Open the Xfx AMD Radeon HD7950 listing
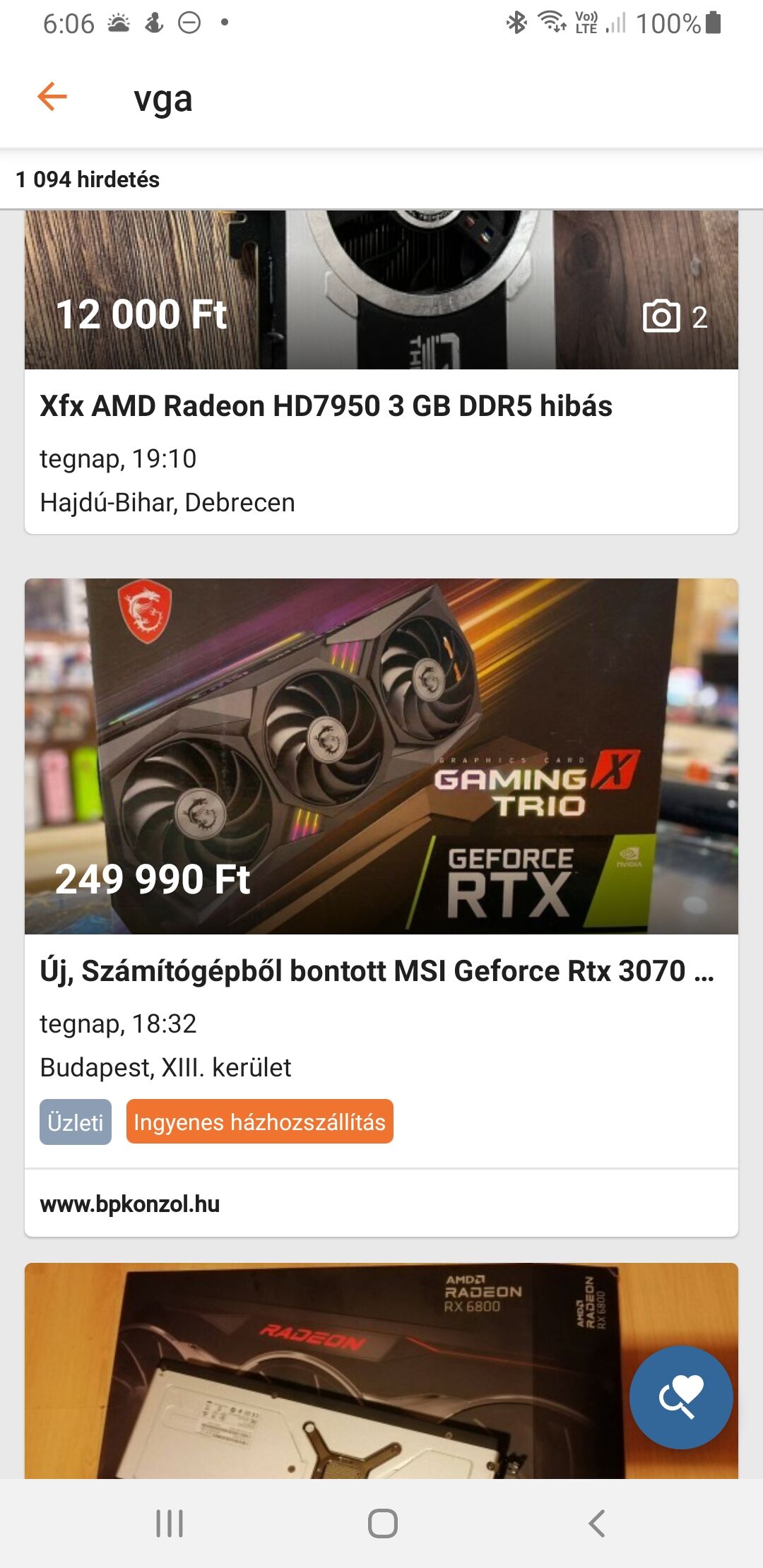The height and width of the screenshot is (1568, 763). click(326, 407)
